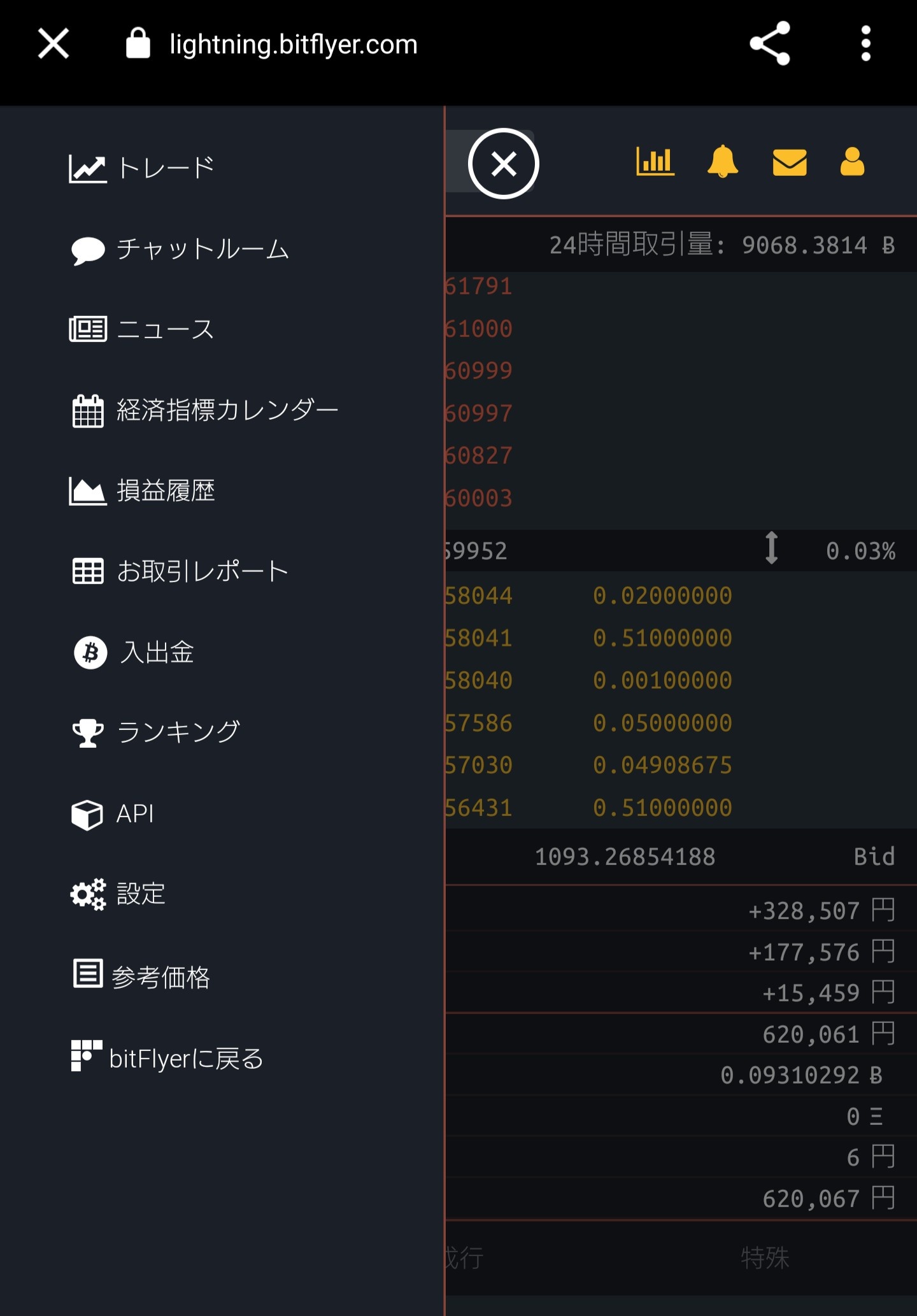Open トレード from the side menu
Screen dimensions: 917x1316
tap(143, 168)
